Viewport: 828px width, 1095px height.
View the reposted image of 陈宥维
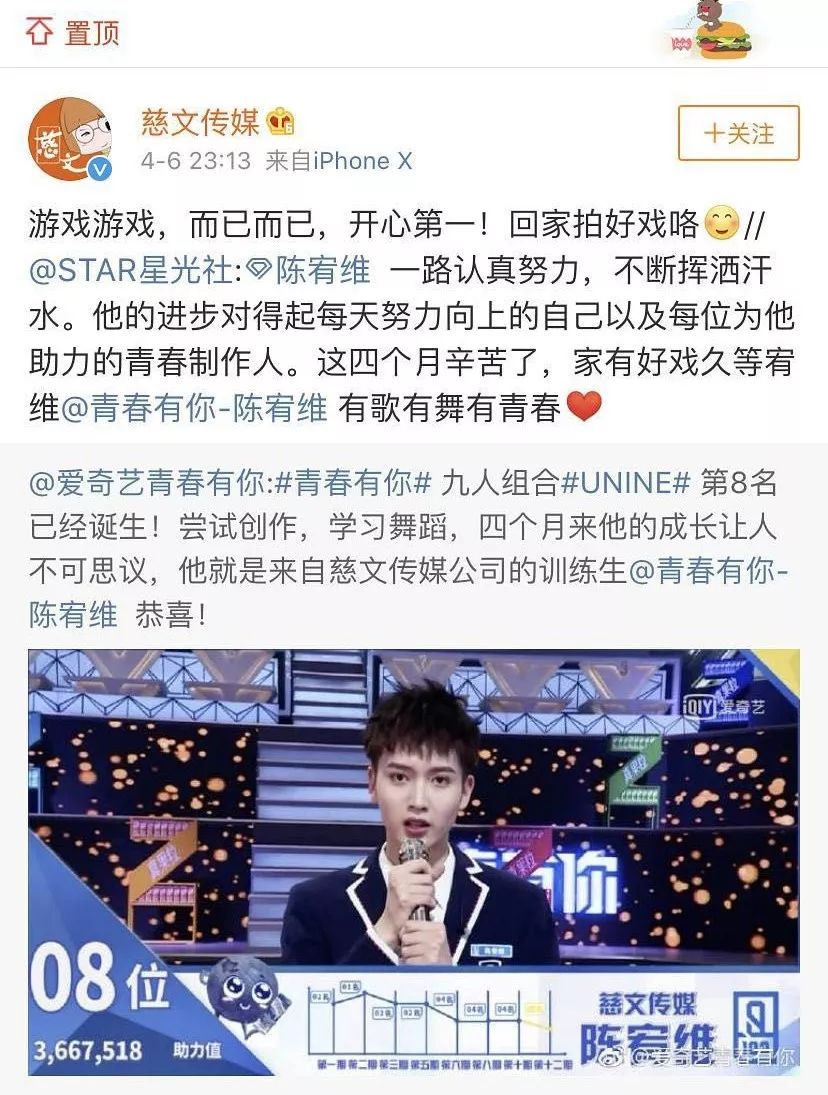[413, 860]
